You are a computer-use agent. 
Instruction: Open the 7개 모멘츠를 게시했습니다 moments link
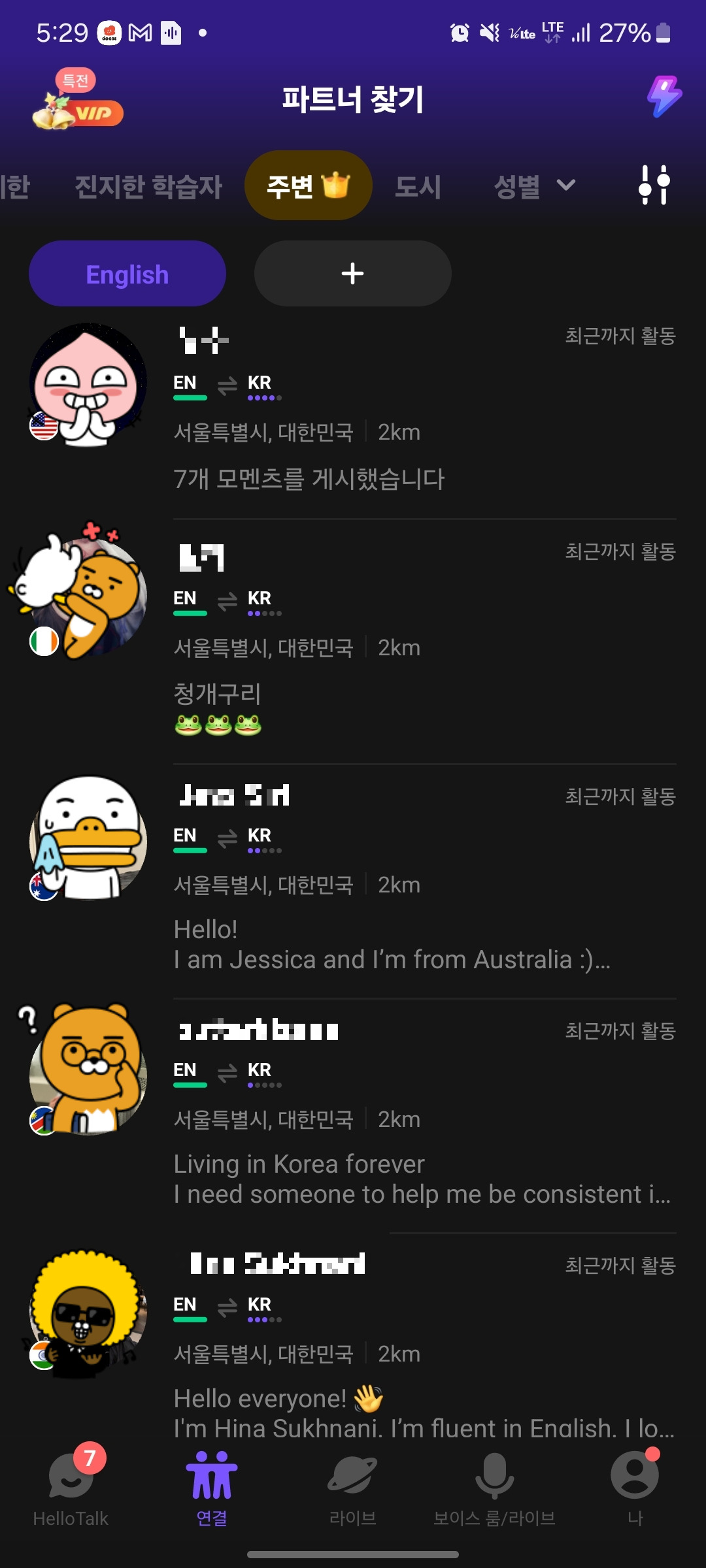[x=309, y=479]
